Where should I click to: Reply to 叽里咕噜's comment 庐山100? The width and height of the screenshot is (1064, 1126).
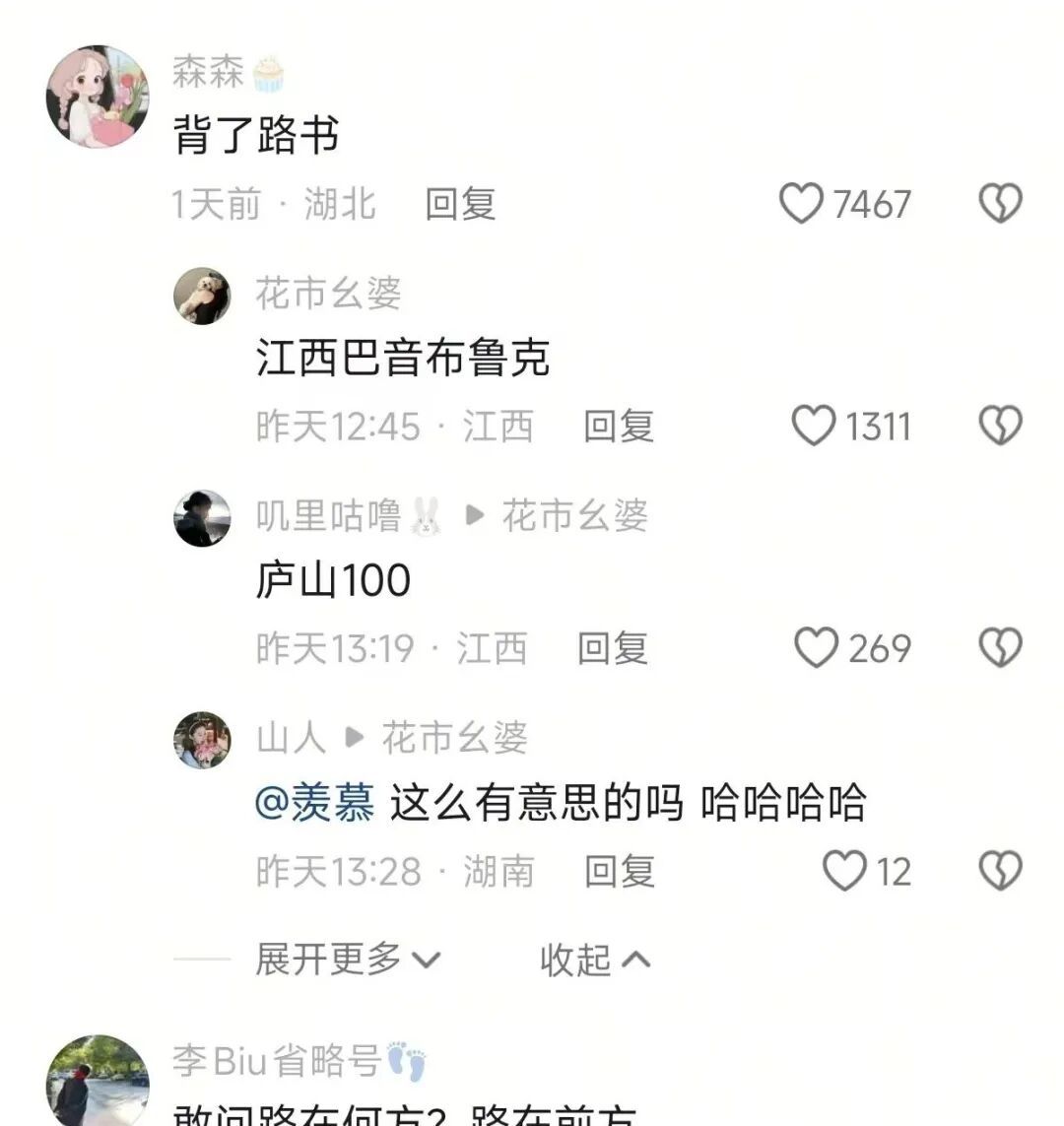click(612, 648)
